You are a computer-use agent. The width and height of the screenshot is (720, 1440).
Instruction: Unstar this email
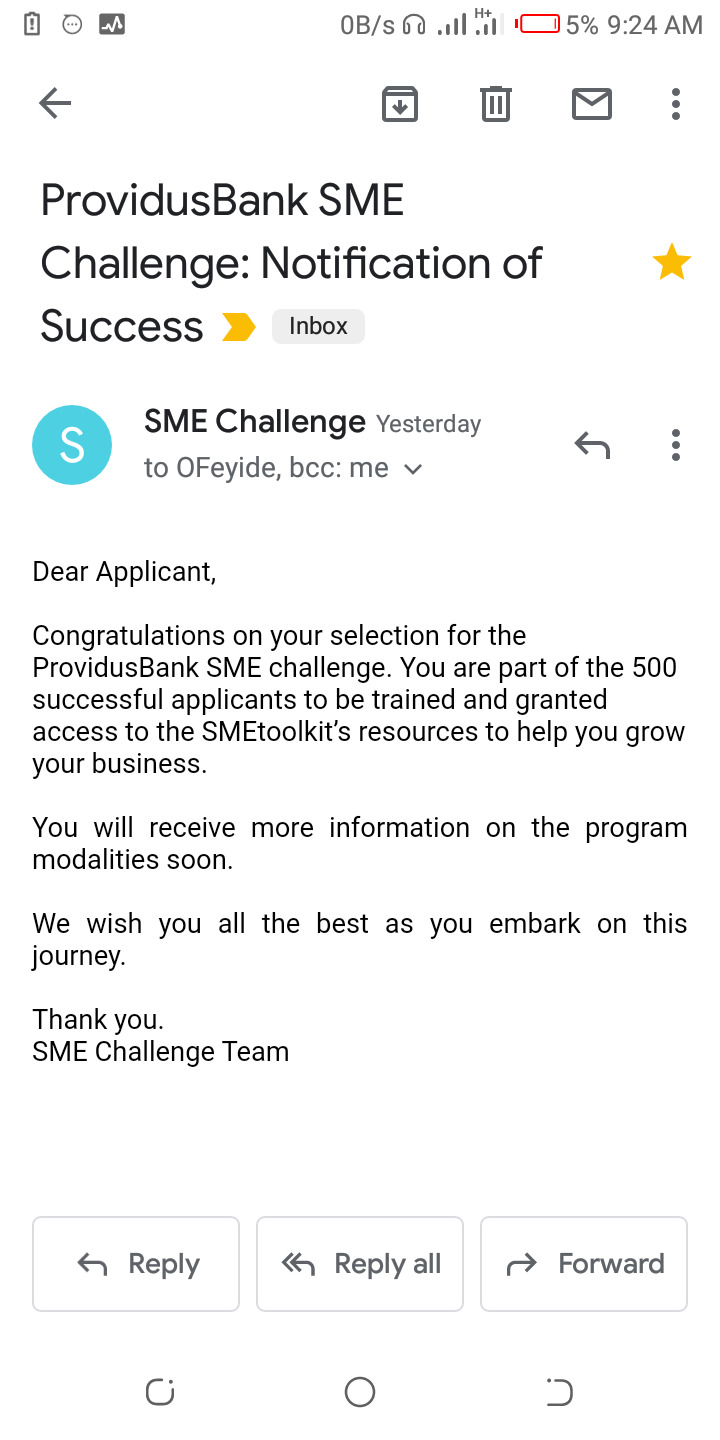pos(671,264)
